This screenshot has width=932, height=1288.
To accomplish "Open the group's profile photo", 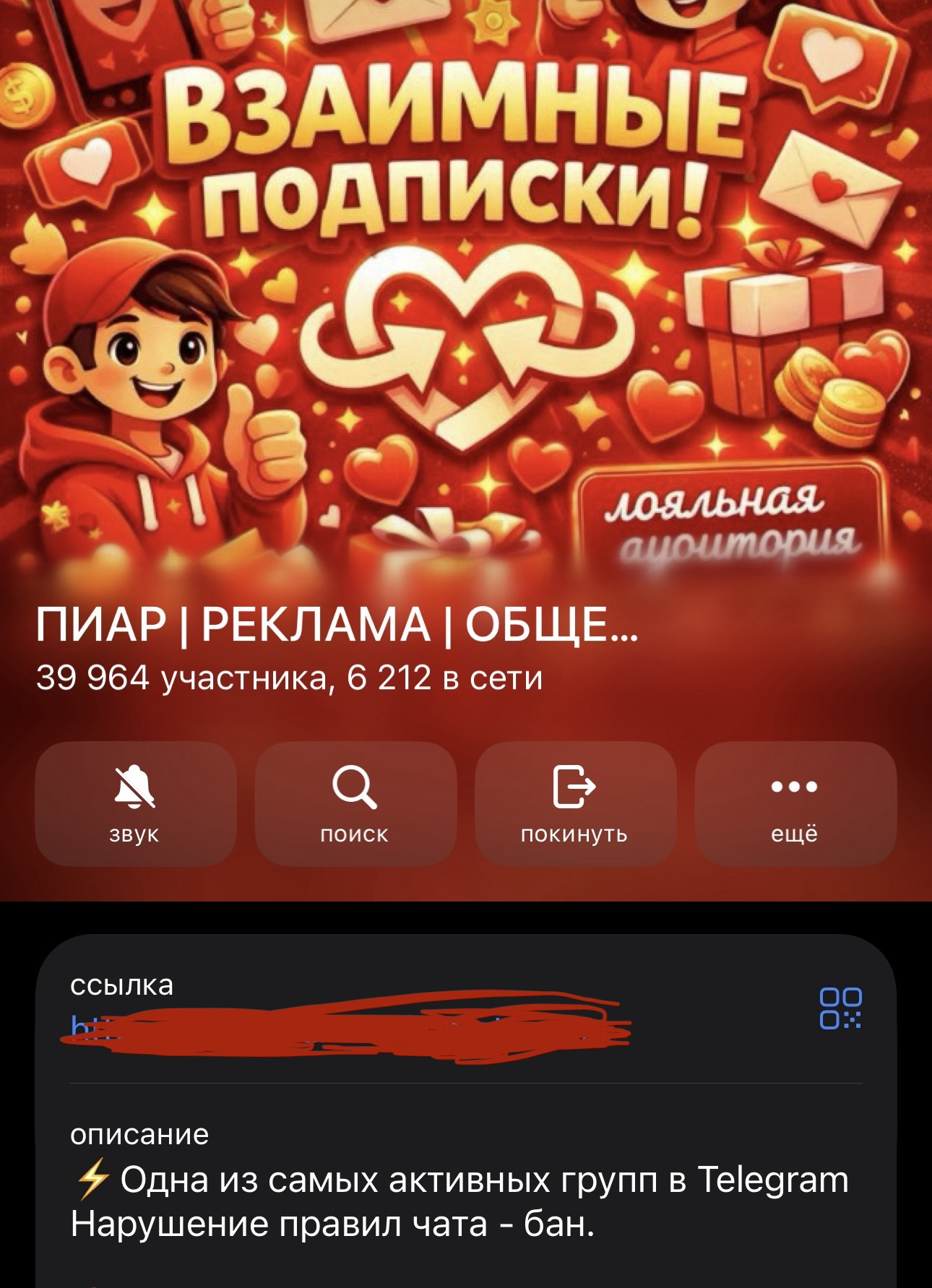I will 466,289.
